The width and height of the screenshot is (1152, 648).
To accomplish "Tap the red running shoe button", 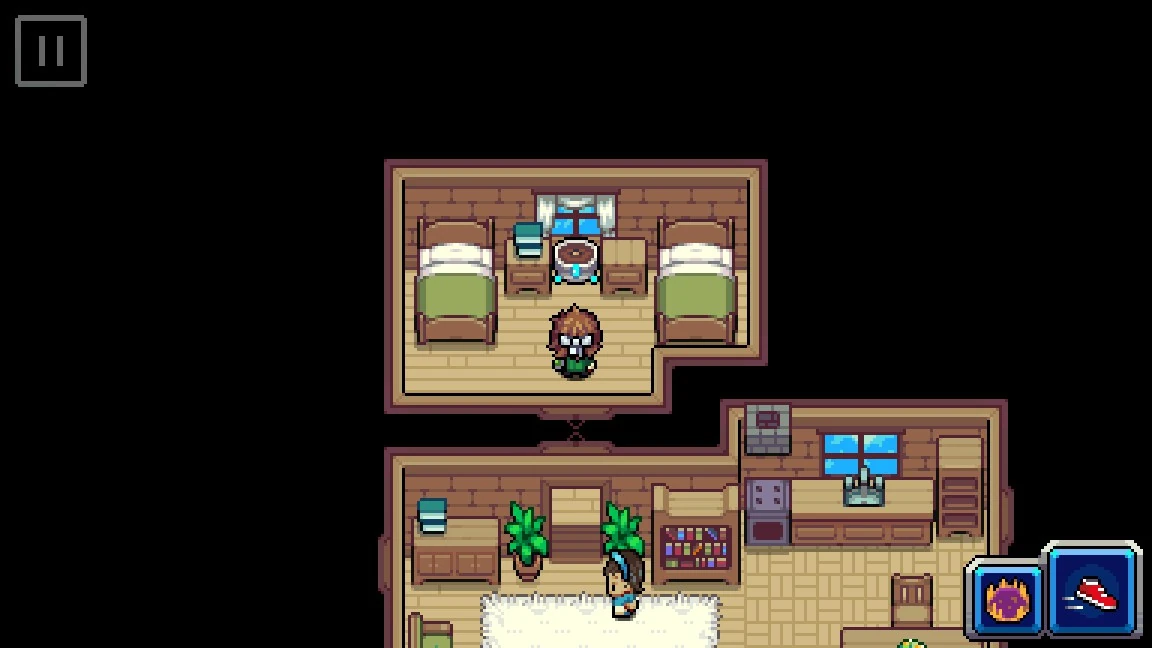I will point(1092,592).
